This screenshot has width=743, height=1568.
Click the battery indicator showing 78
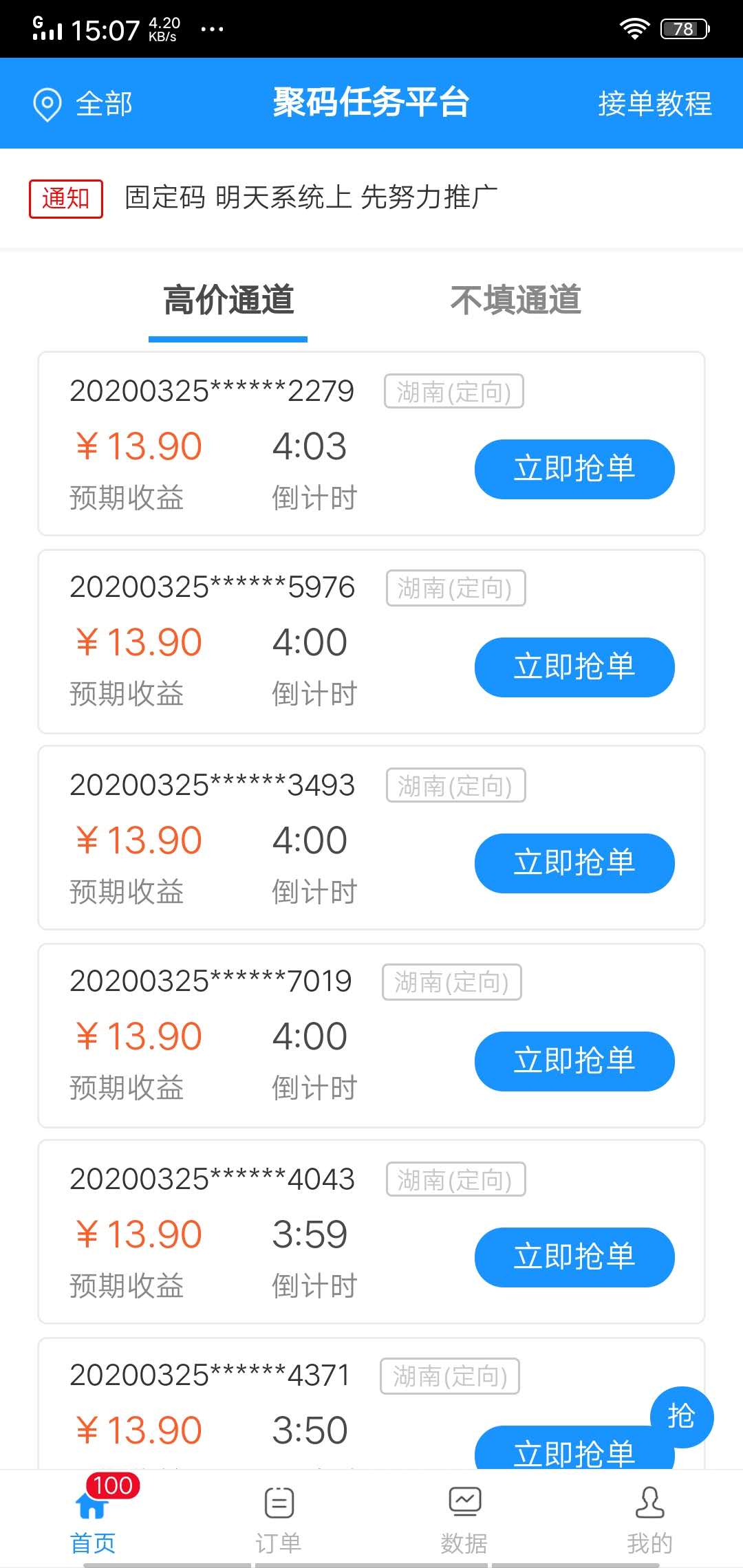[x=683, y=28]
